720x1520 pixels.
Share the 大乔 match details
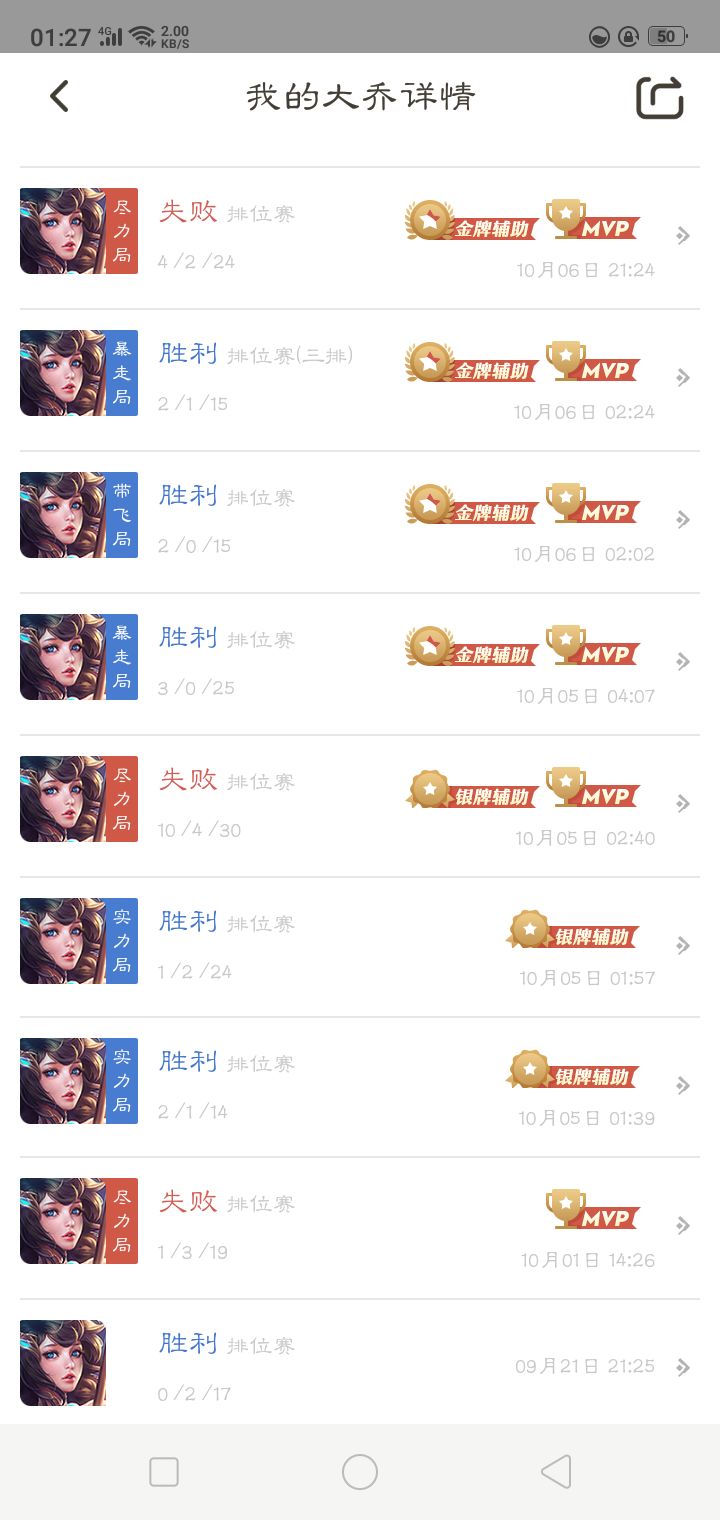tap(660, 98)
